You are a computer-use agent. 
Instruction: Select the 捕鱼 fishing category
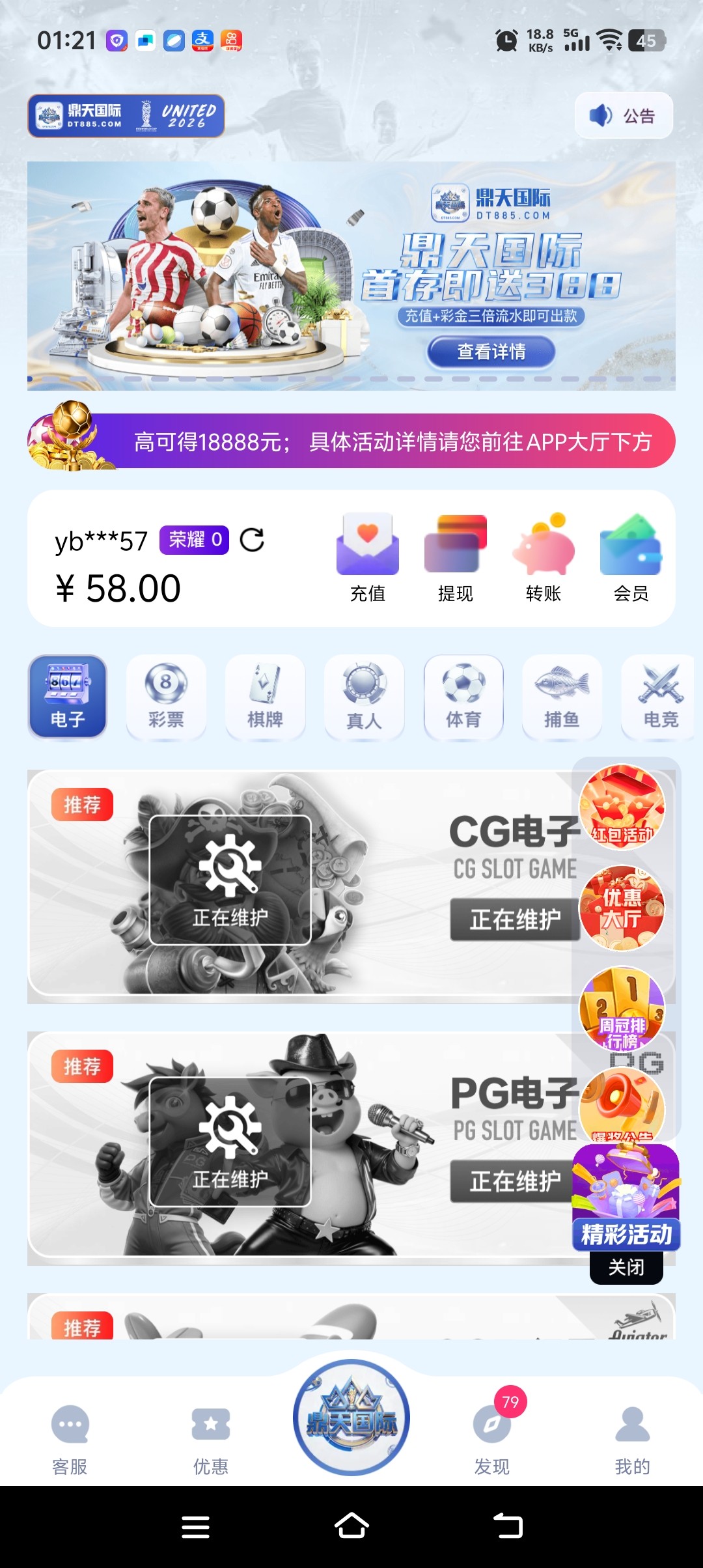[562, 697]
